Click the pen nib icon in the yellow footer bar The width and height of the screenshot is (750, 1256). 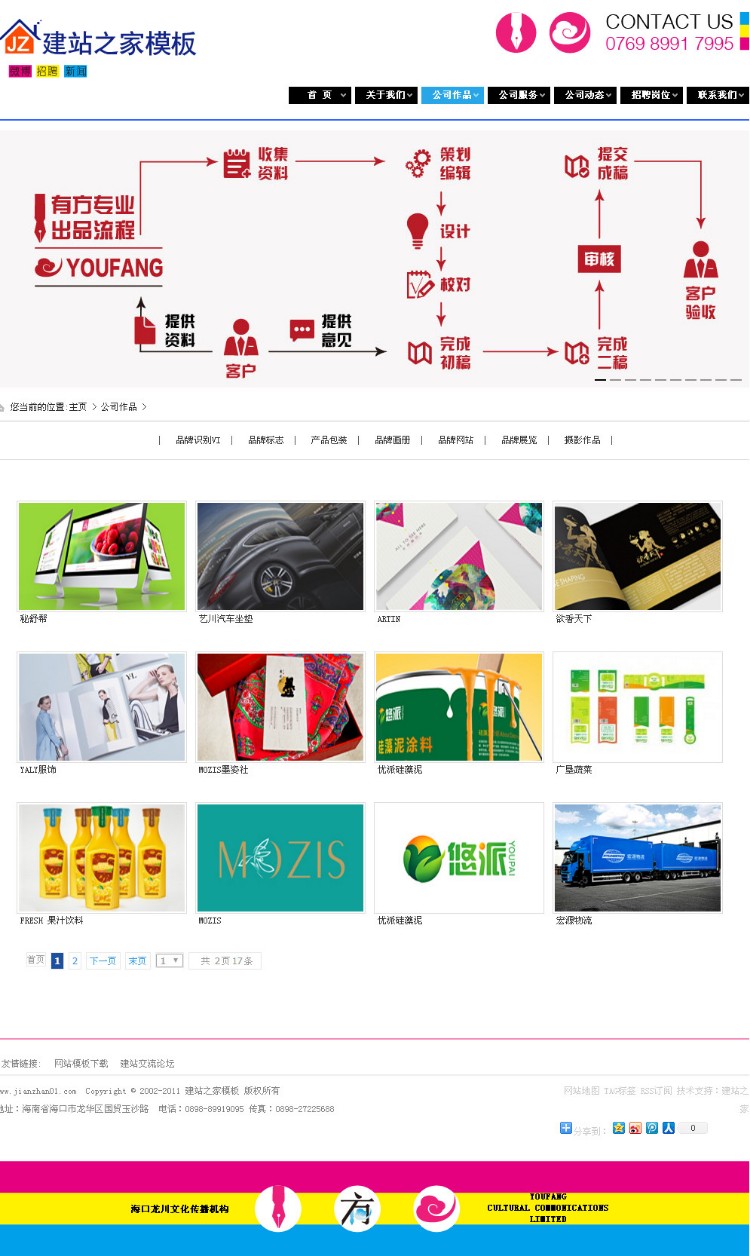(x=278, y=1208)
